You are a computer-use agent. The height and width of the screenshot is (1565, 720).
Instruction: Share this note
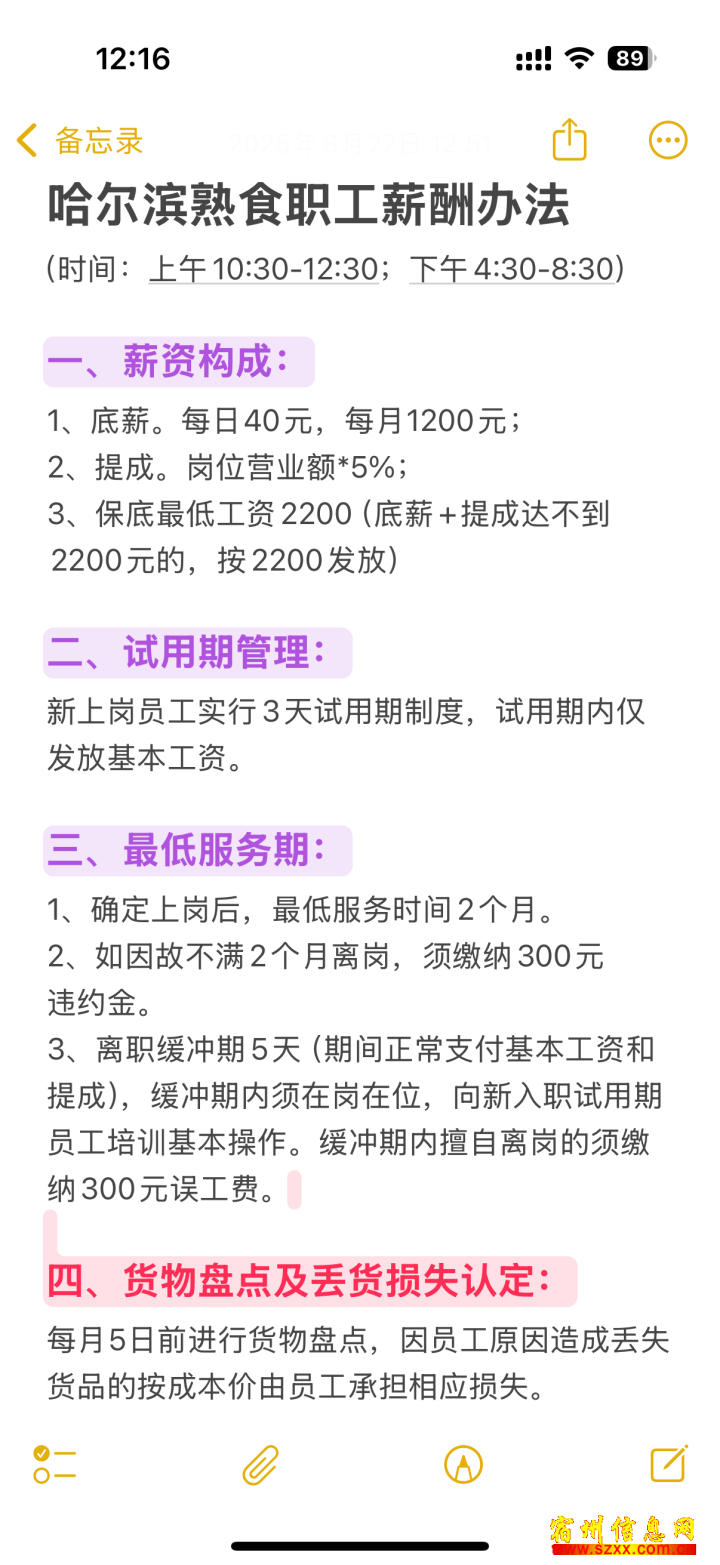point(569,140)
